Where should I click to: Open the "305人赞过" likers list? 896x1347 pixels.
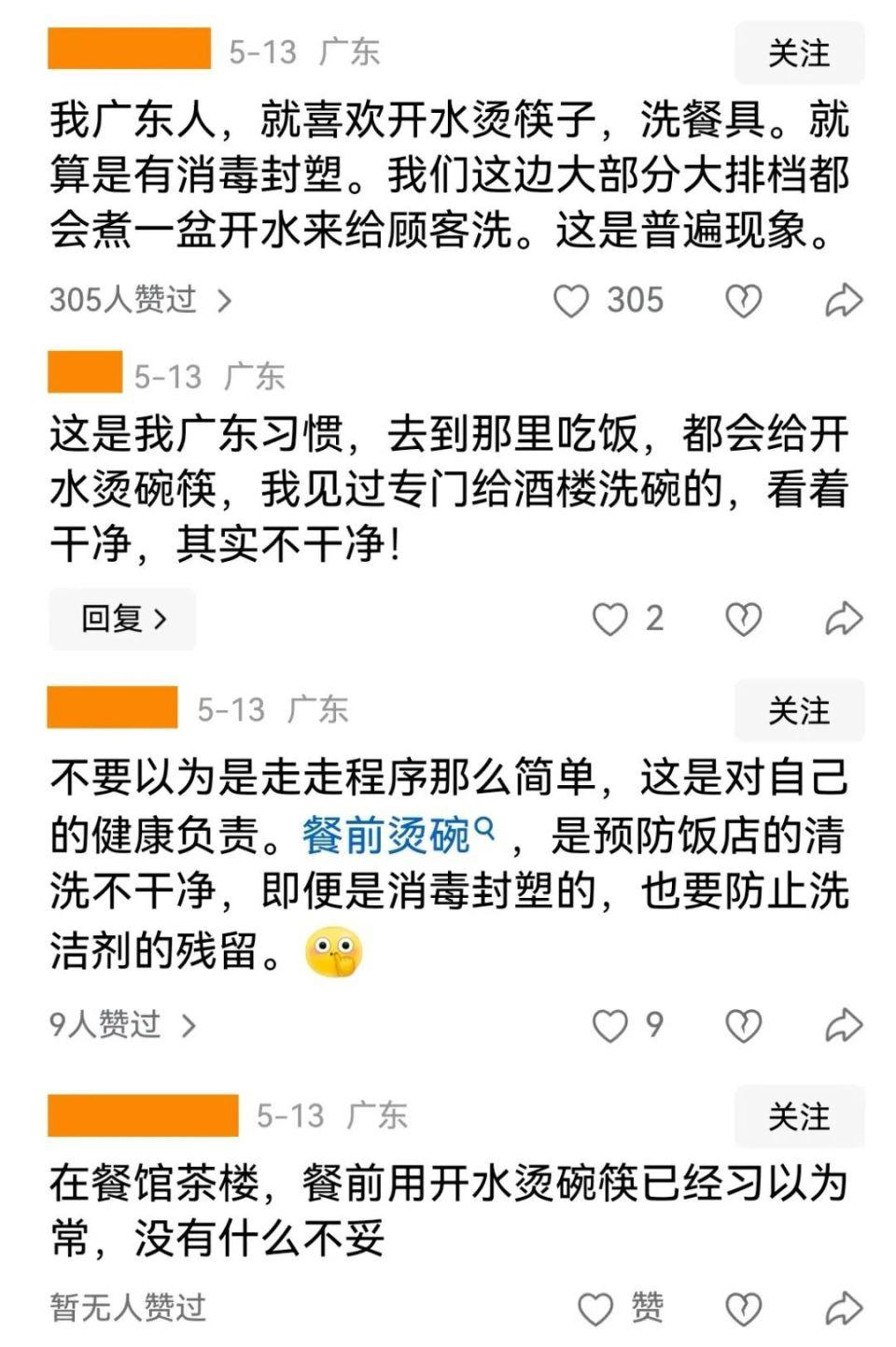click(140, 301)
